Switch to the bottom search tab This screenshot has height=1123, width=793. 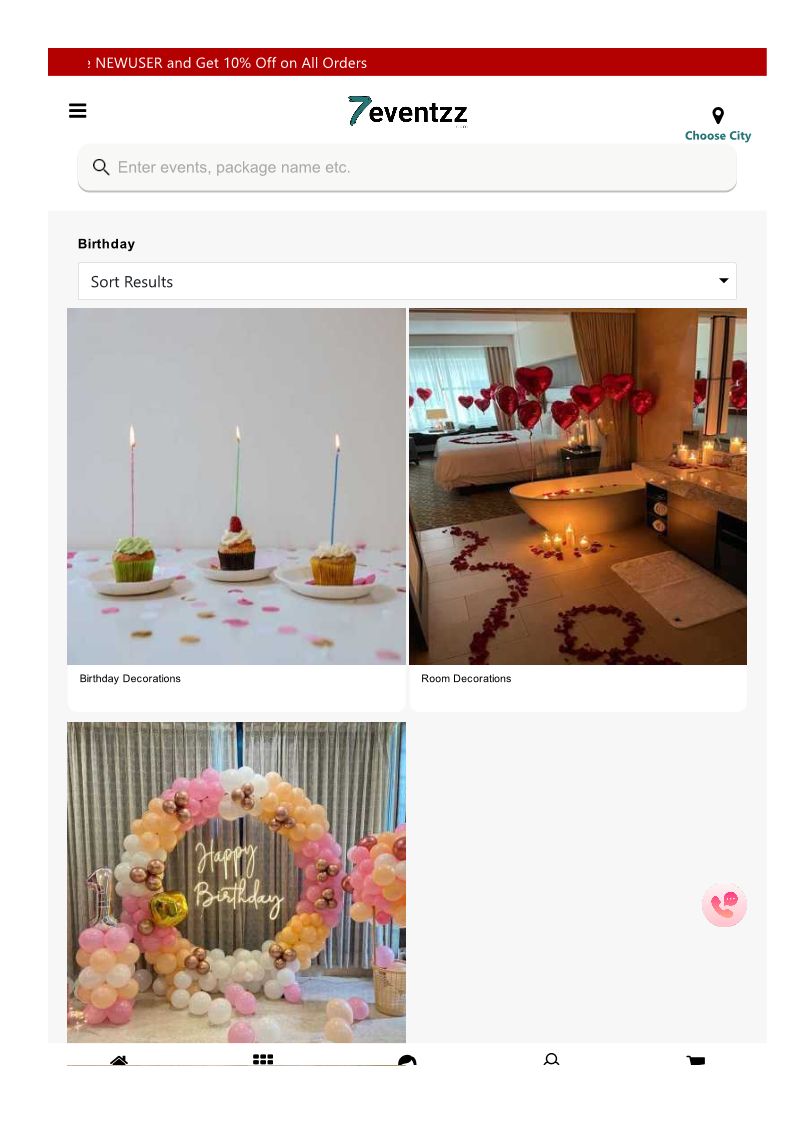(551, 1059)
